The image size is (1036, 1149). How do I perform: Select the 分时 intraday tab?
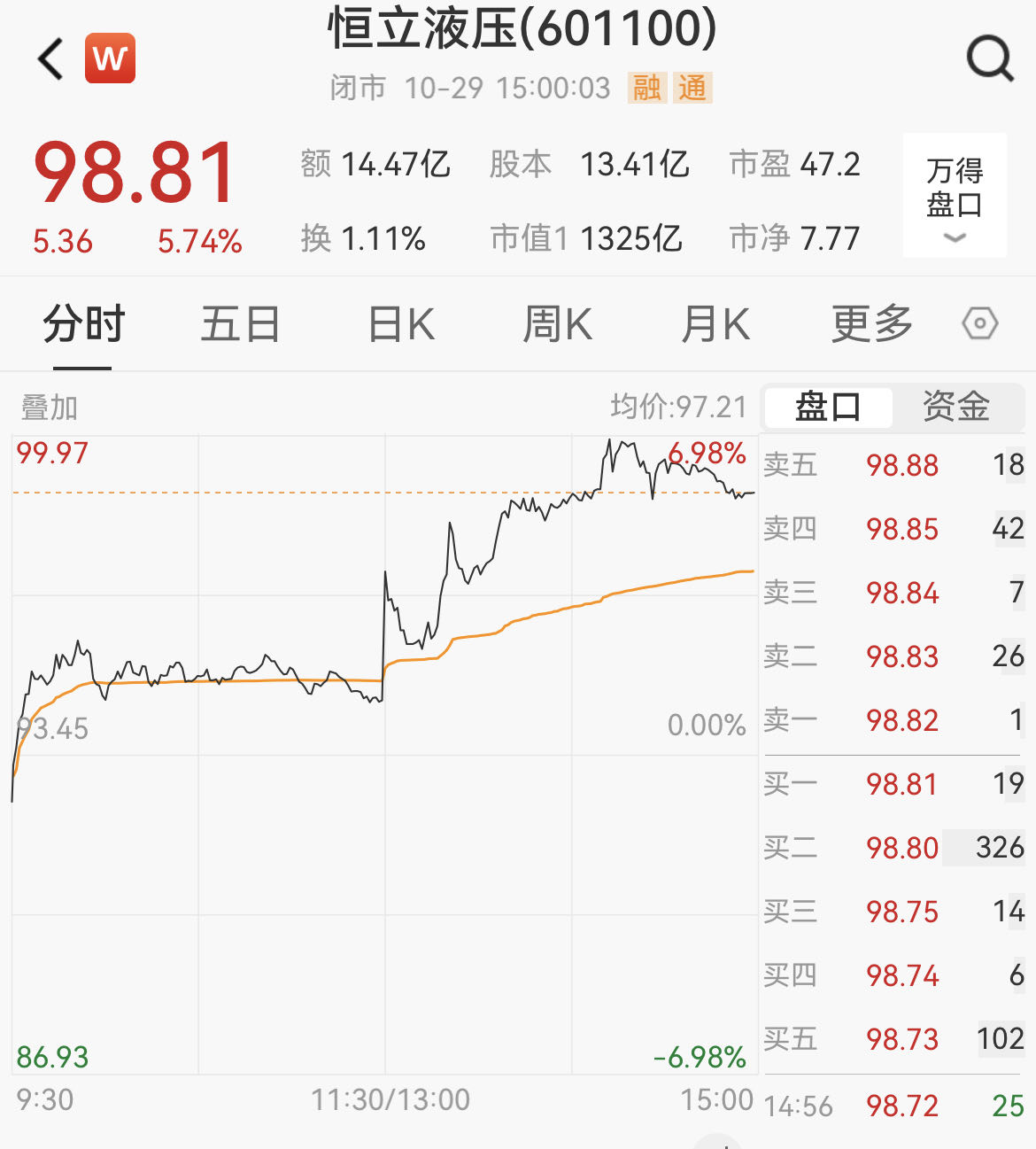pyautogui.click(x=83, y=324)
